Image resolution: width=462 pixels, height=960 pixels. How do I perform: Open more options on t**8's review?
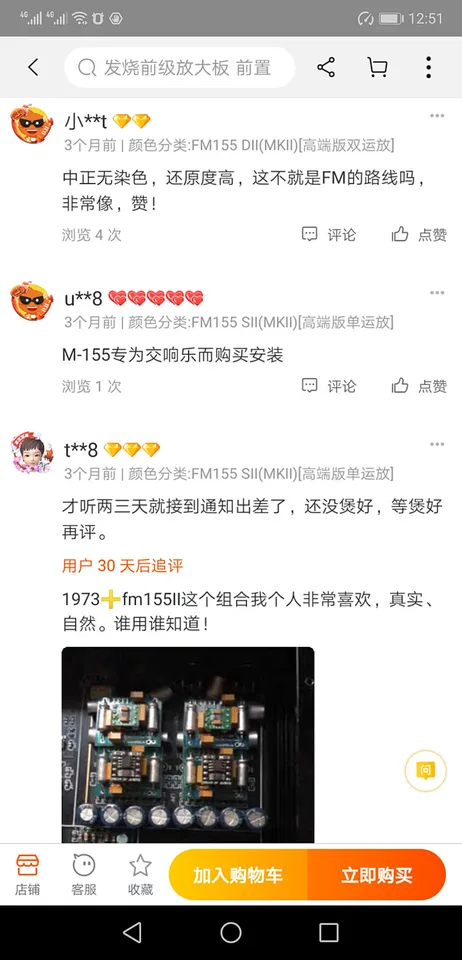[437, 444]
